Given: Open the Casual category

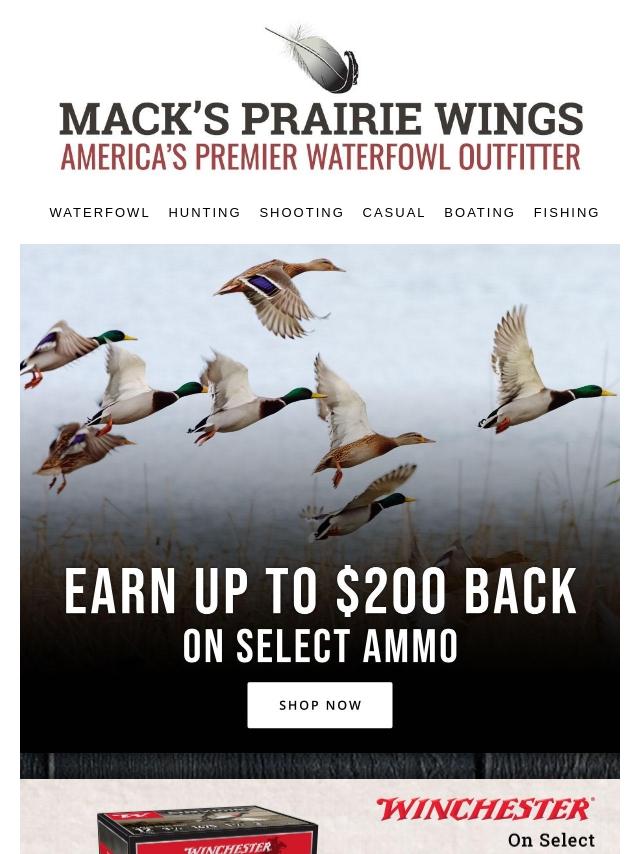Looking at the screenshot, I should [393, 212].
